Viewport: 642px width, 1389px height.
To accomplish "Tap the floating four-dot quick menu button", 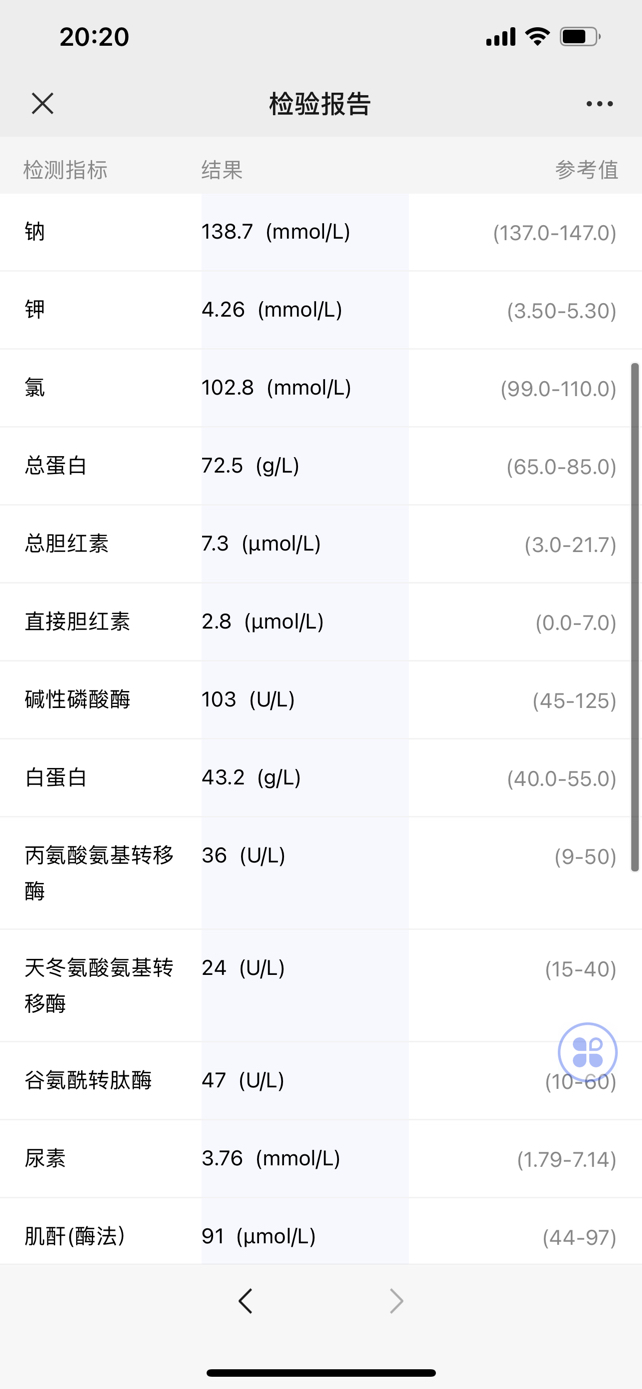I will (x=587, y=1052).
